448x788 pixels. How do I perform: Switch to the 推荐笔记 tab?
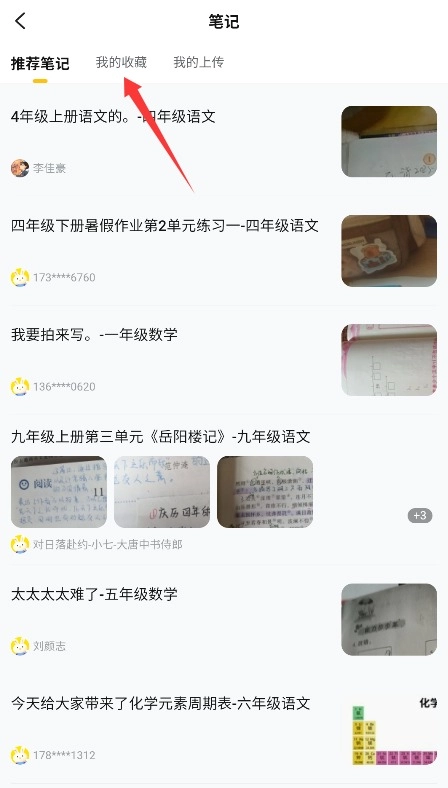[40, 64]
